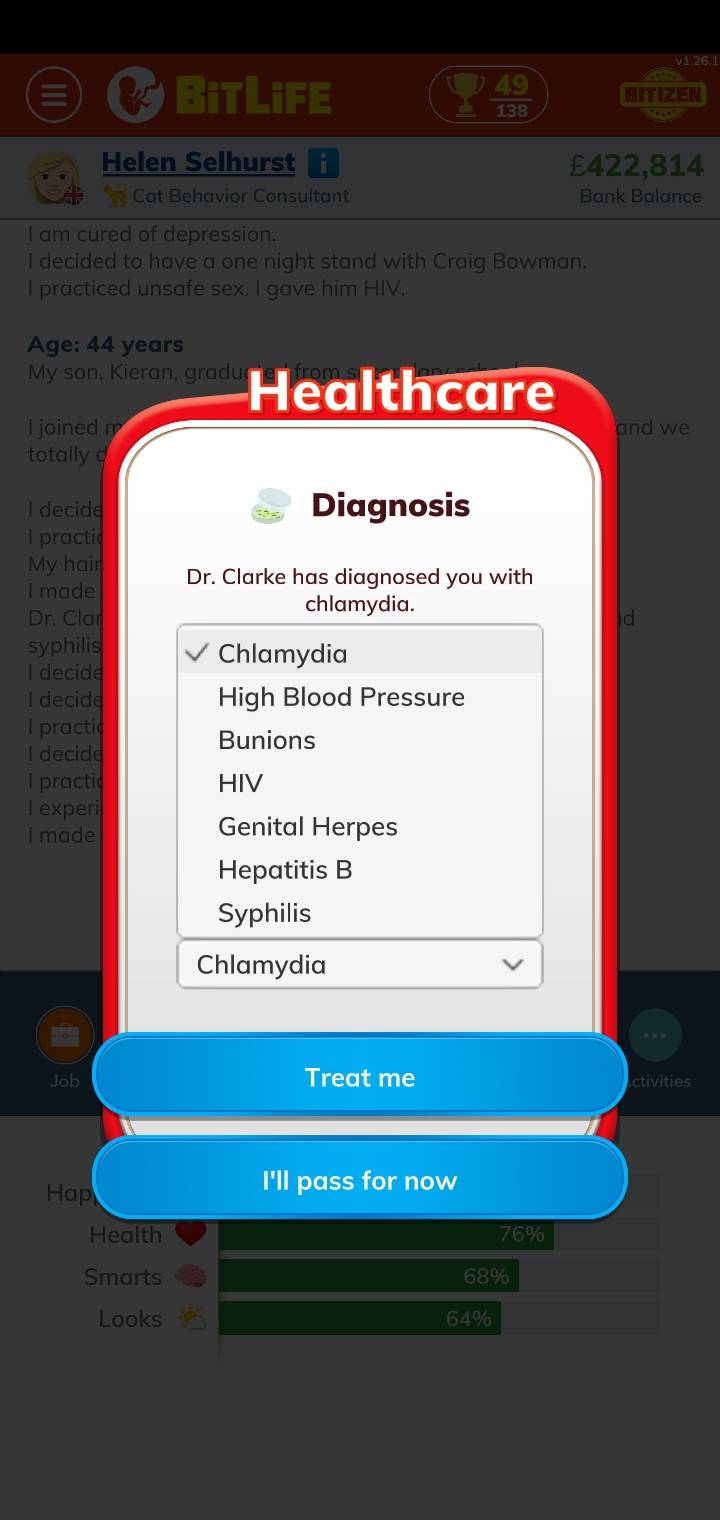Open the Job briefcase icon
This screenshot has height=1520, width=720.
click(64, 1034)
